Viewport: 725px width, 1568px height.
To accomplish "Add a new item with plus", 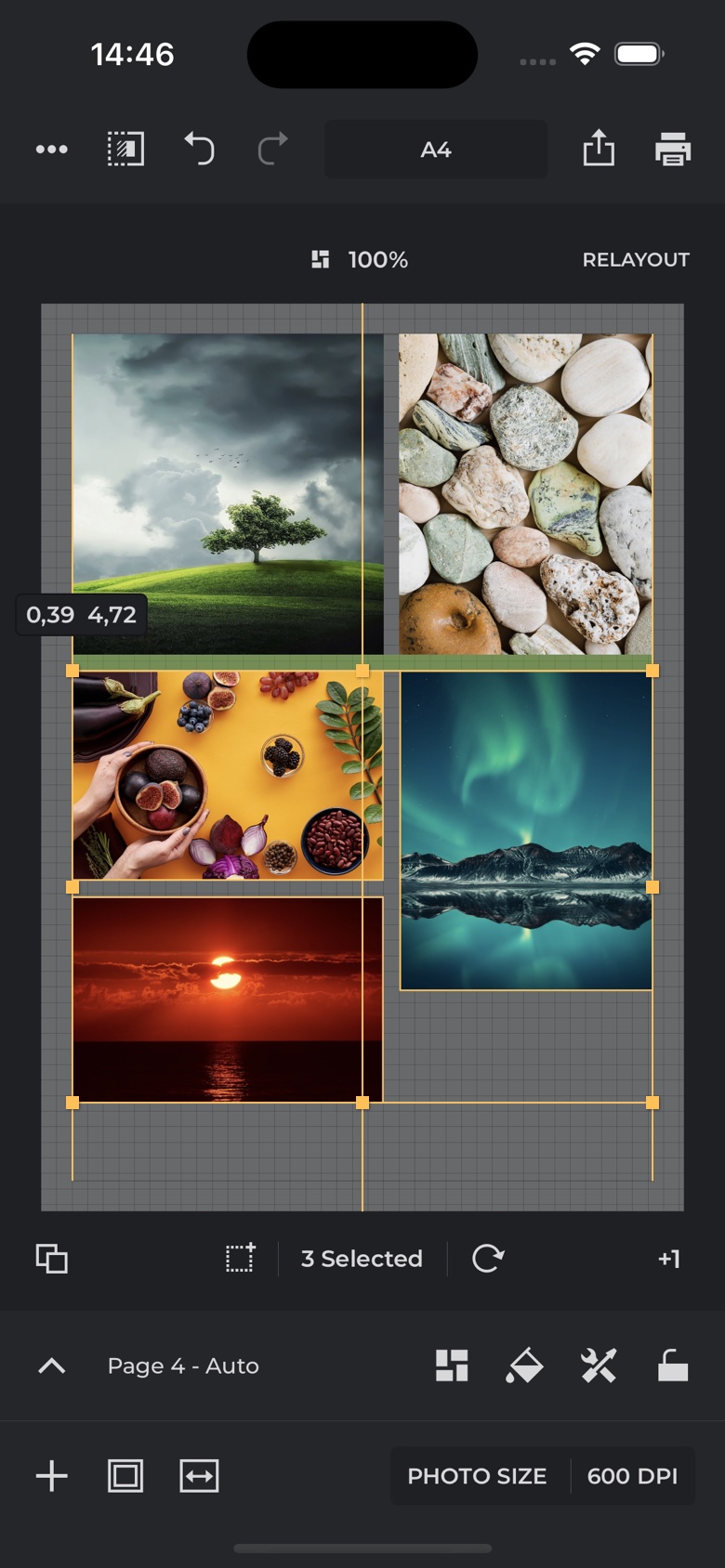I will click(52, 1475).
